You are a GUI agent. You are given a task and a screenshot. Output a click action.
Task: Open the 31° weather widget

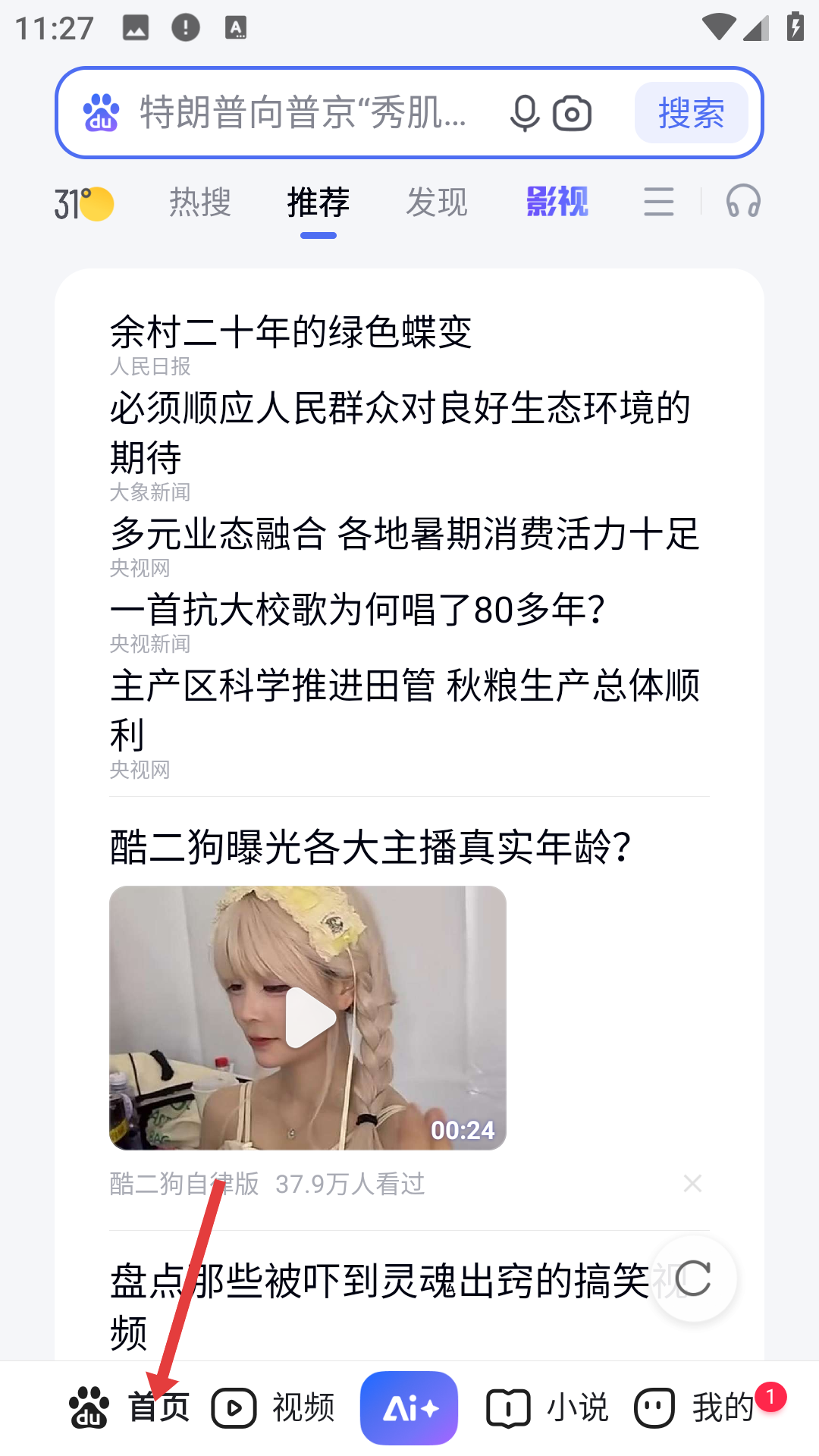point(83,203)
